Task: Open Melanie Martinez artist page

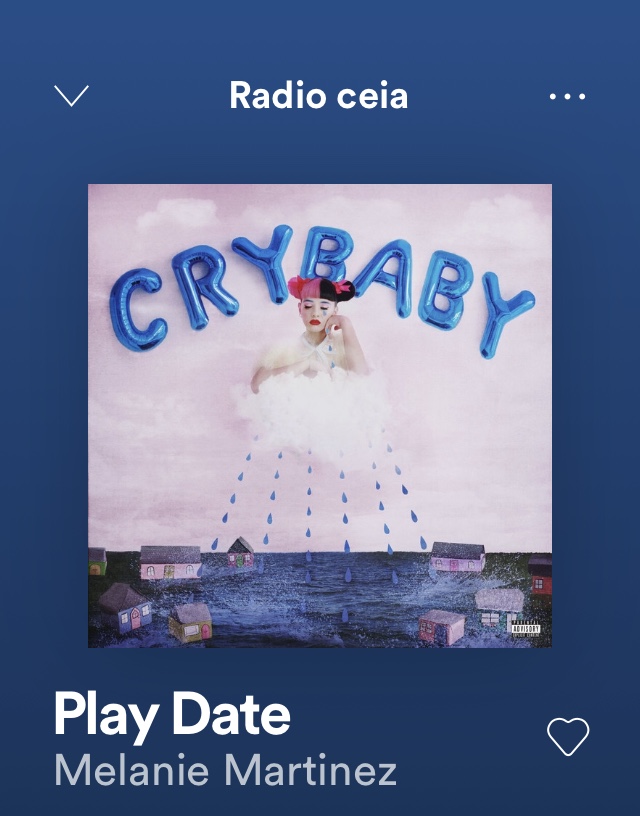Action: (x=225, y=771)
